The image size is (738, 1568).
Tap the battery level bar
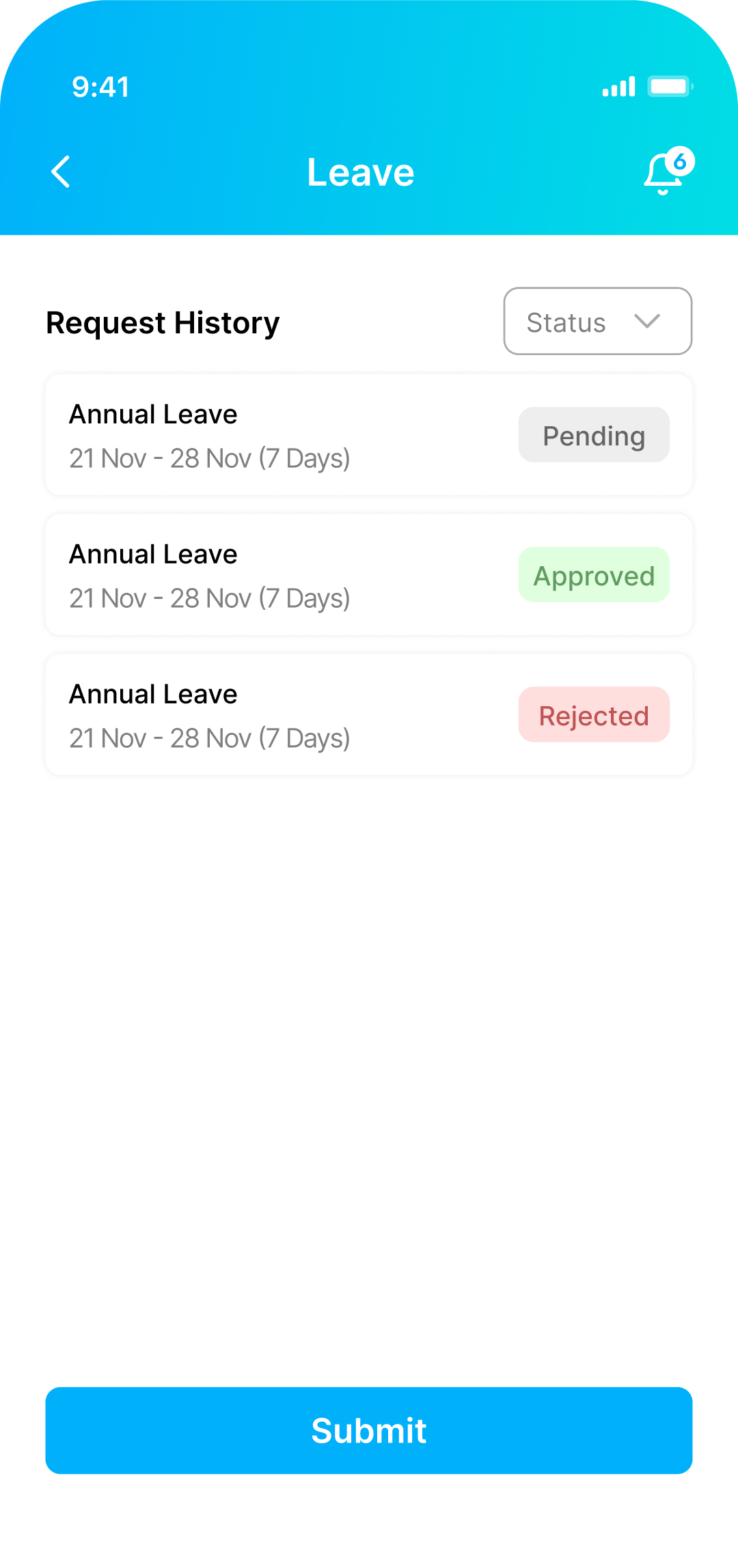(668, 87)
